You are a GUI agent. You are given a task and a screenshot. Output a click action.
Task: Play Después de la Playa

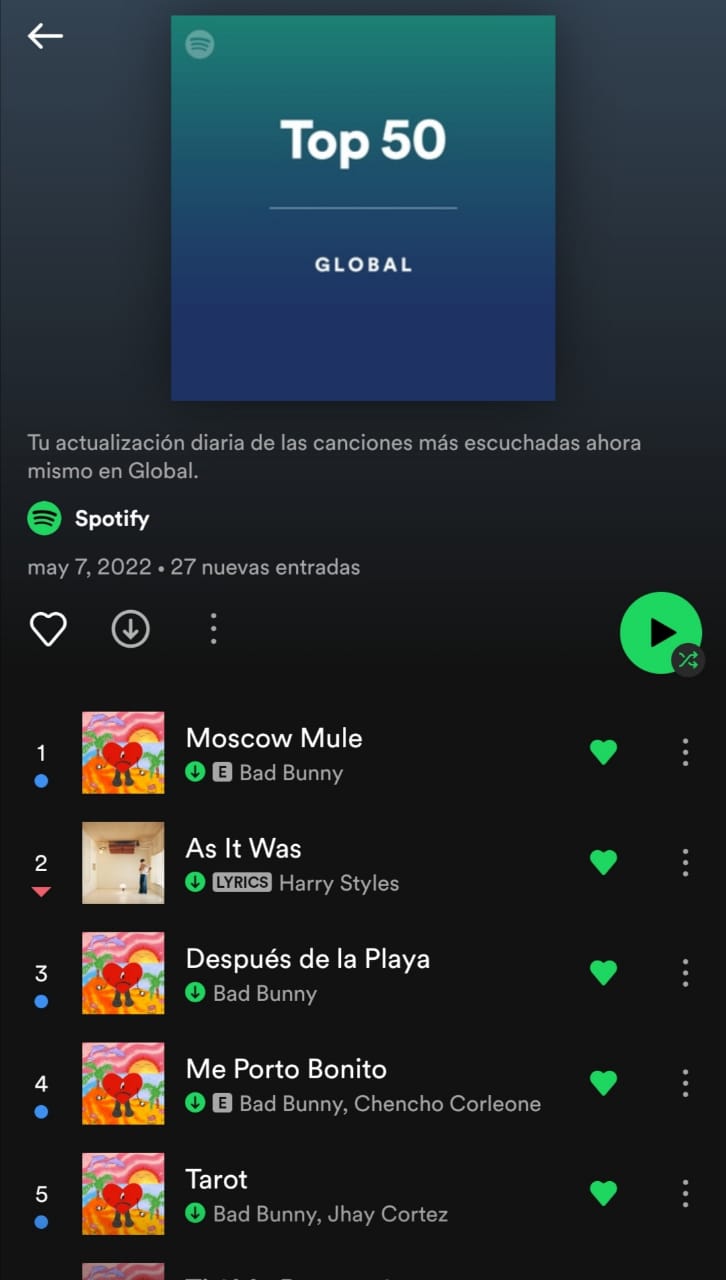[x=308, y=959]
